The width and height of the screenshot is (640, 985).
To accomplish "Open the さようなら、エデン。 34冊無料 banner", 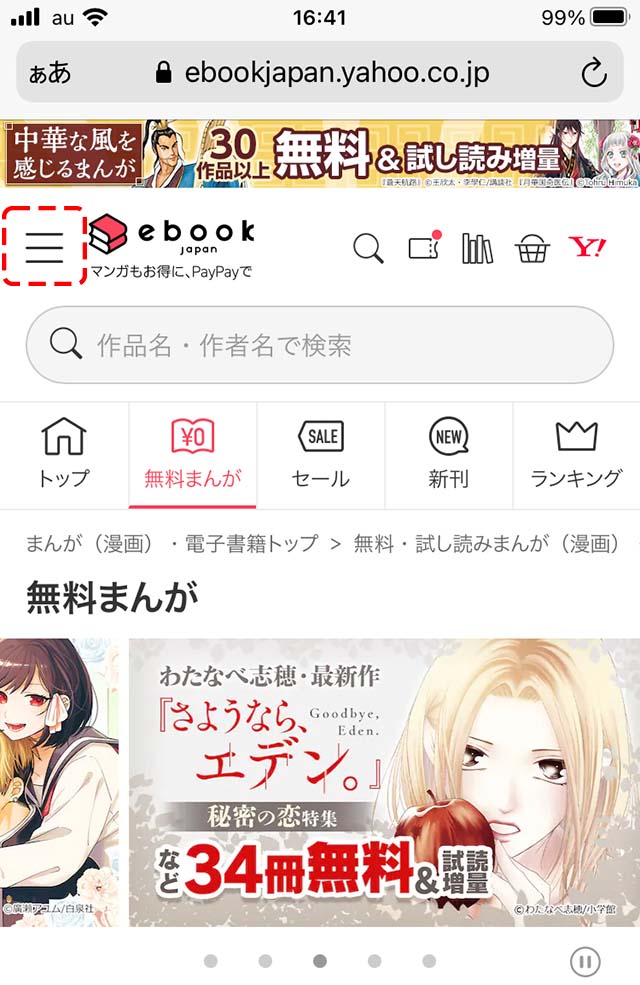I will (384, 782).
